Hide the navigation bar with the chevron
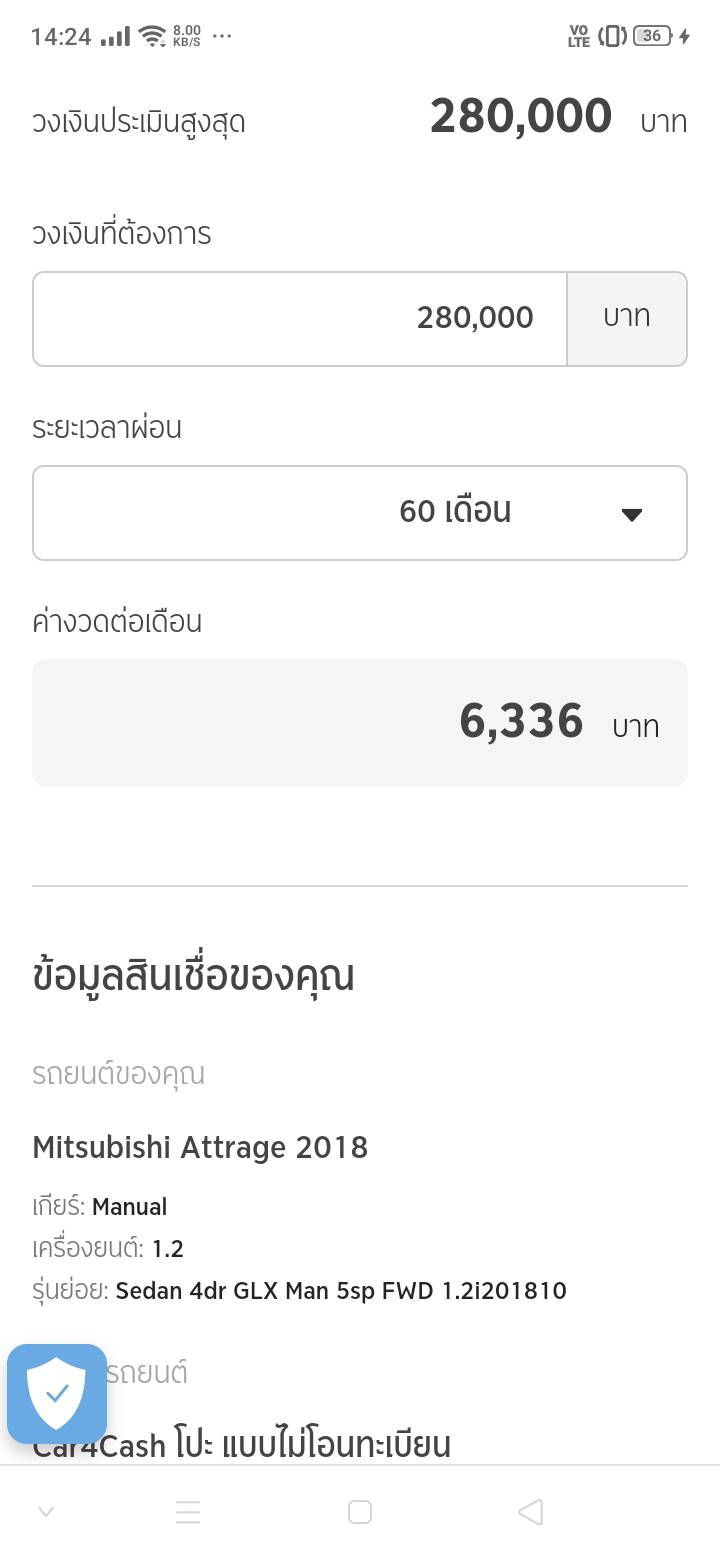720x1560 pixels. [46, 1512]
